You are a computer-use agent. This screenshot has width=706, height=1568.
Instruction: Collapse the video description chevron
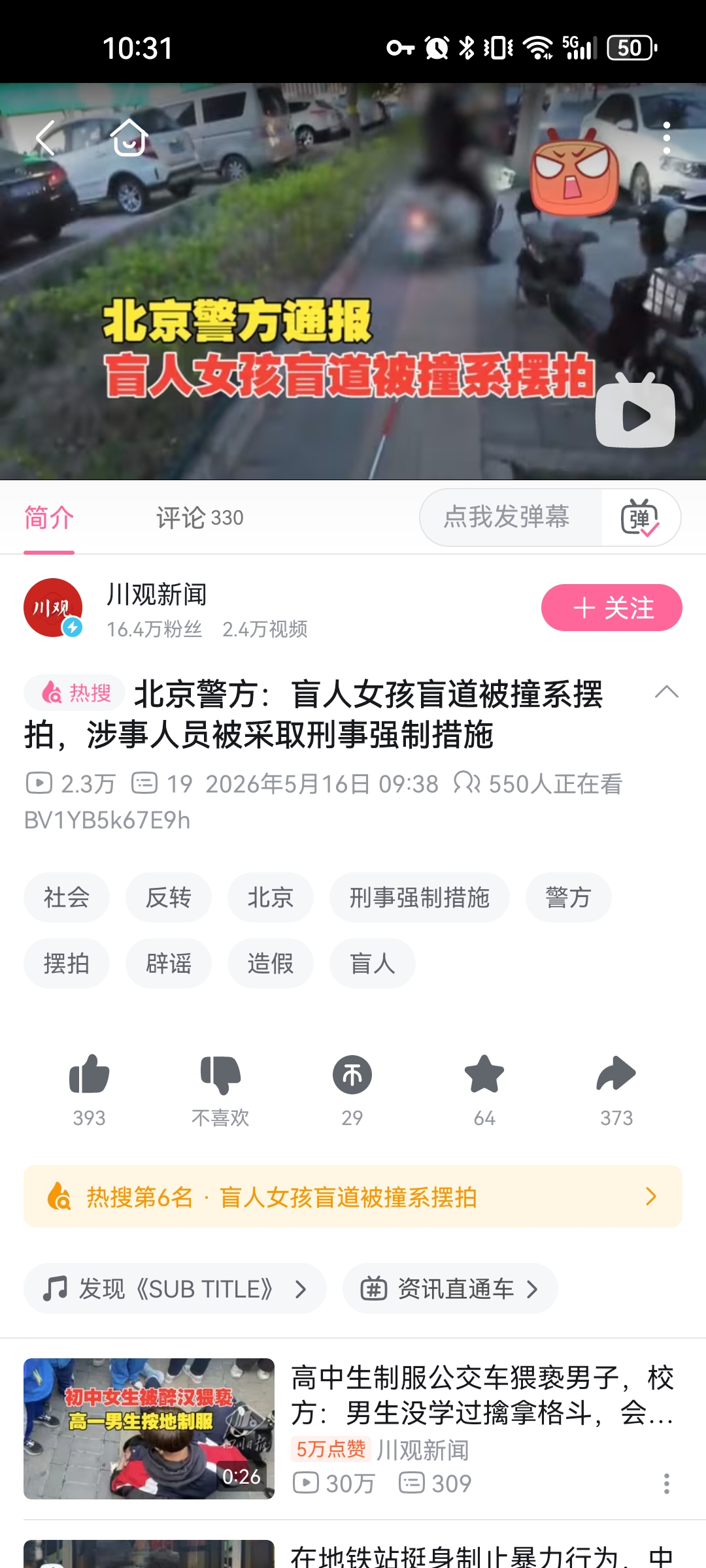tap(666, 692)
